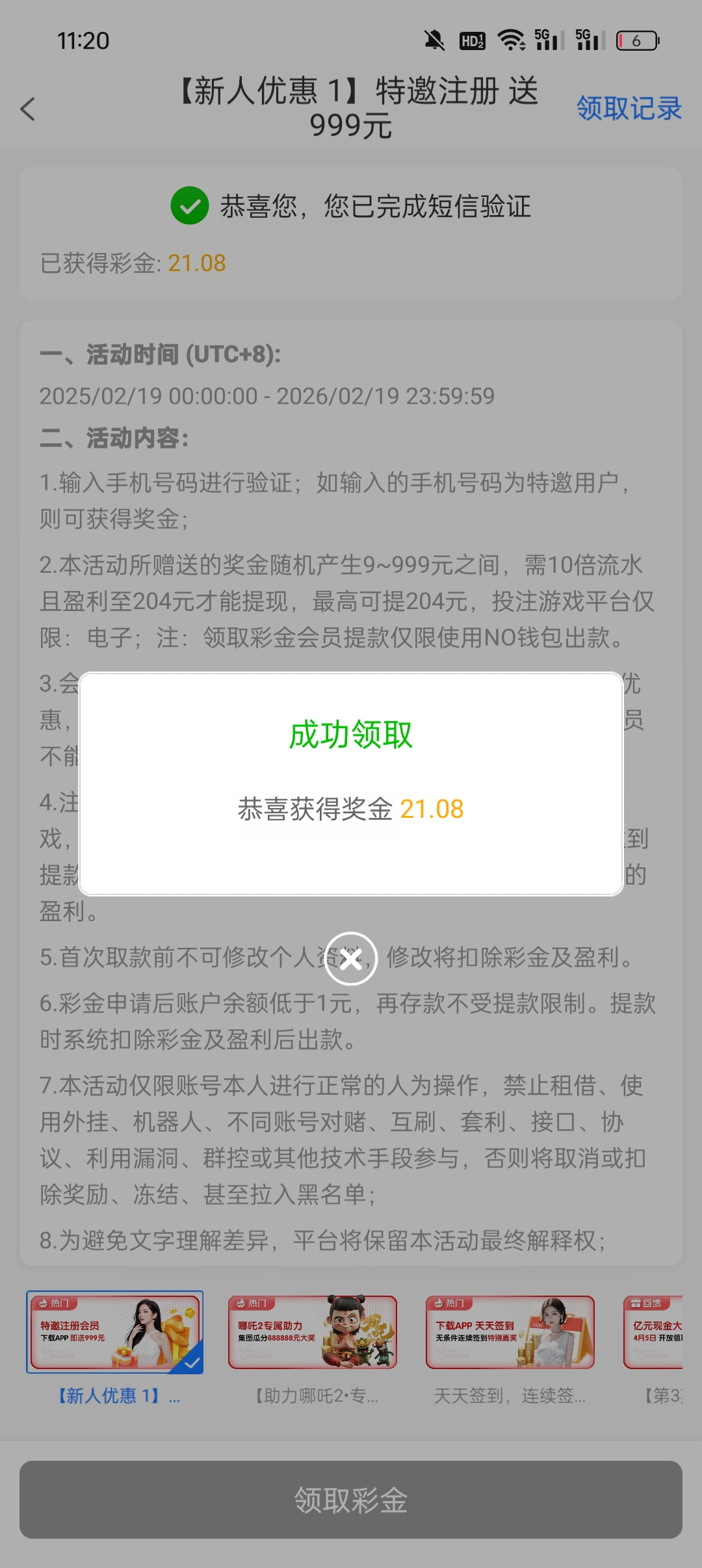Image resolution: width=702 pixels, height=1568 pixels.
Task: Open the 【新人优惠 1】 tab label
Action: click(117, 1396)
